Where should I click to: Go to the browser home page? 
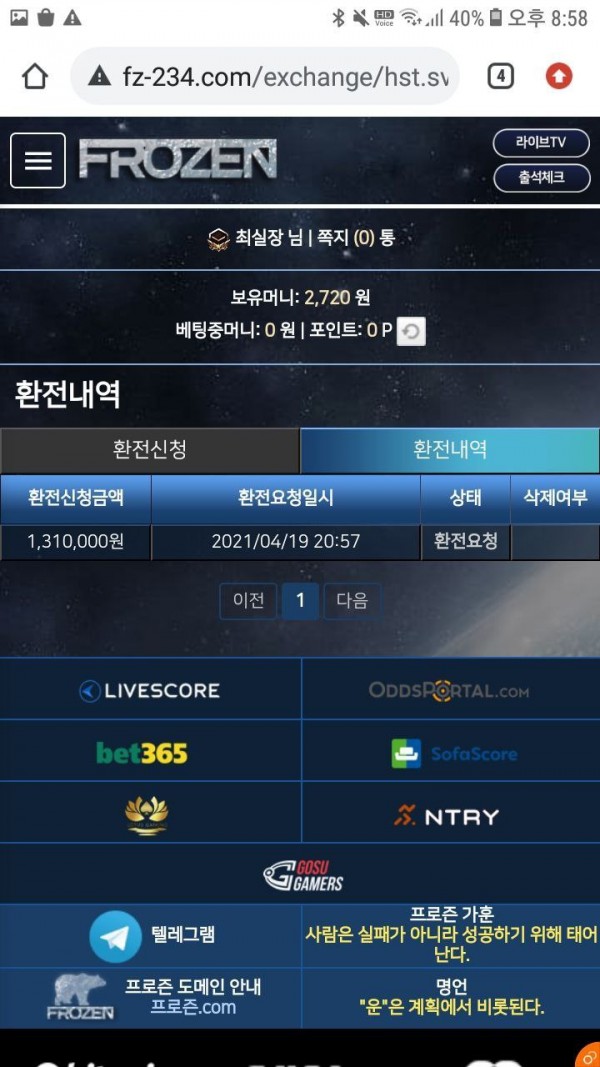pyautogui.click(x=35, y=76)
